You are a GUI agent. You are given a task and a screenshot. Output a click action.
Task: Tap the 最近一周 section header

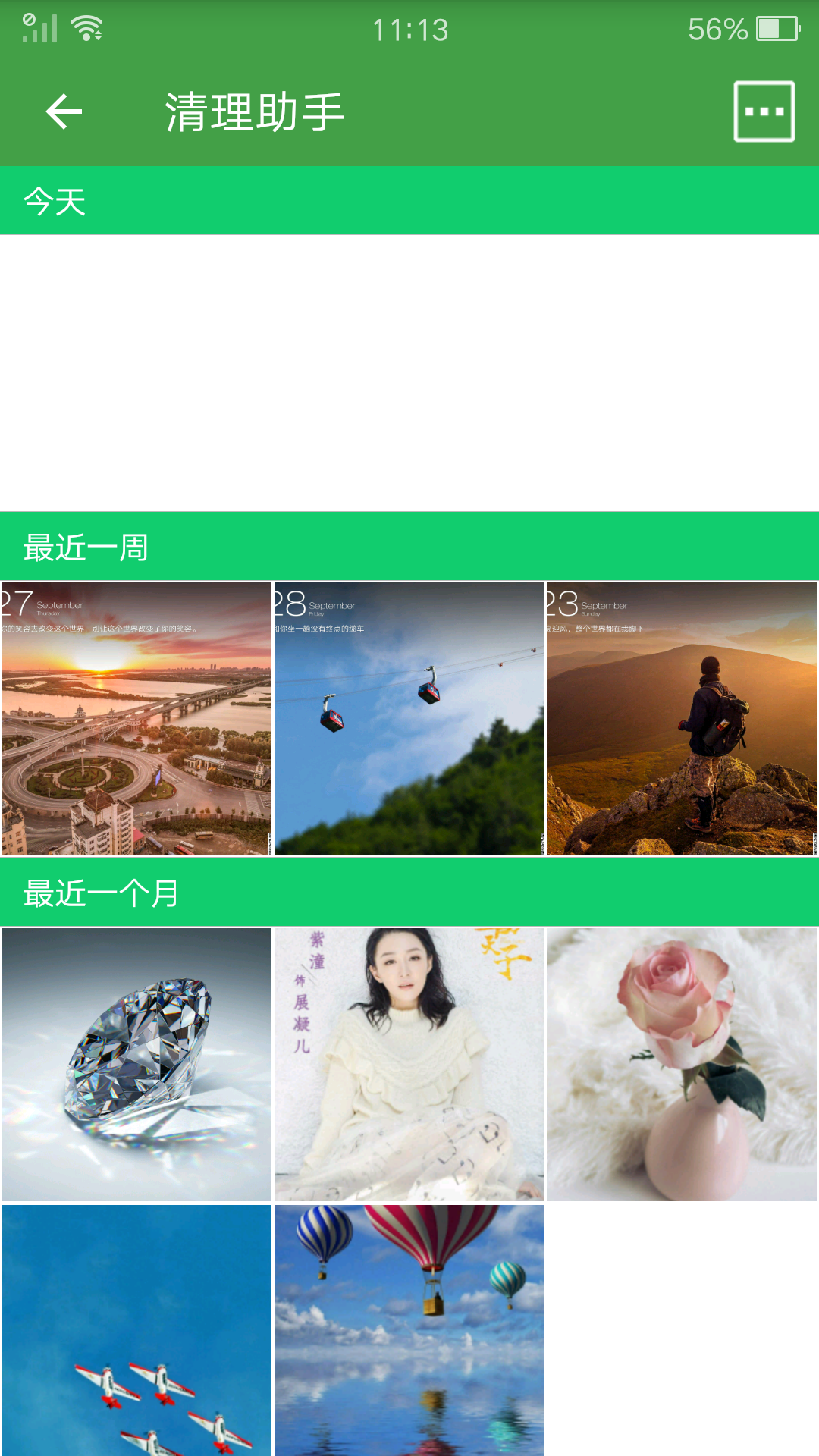86,548
